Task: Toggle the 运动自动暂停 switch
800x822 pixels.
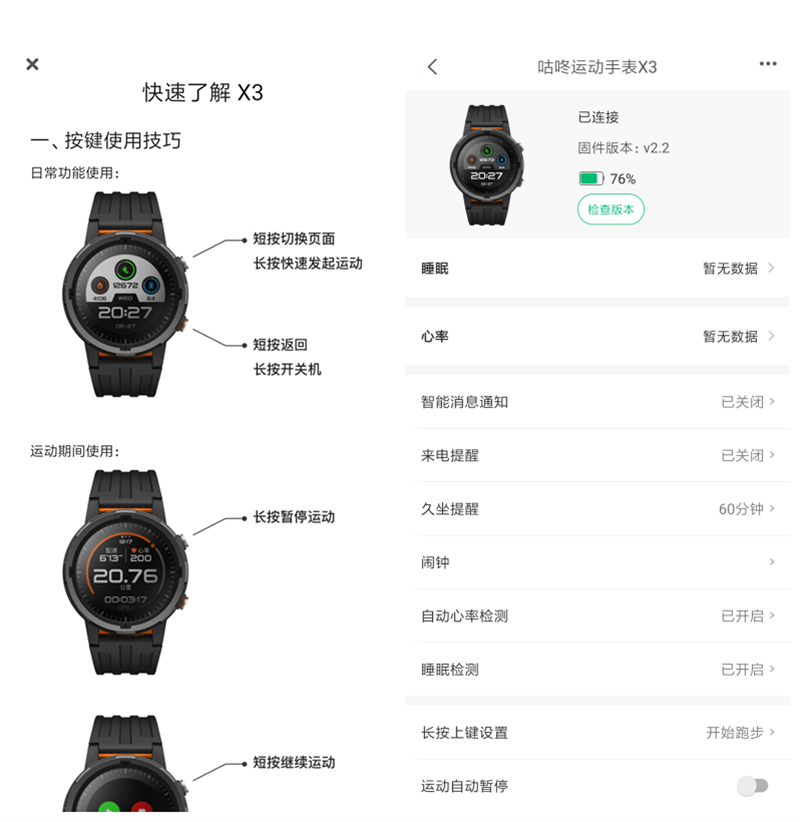Action: coord(752,786)
